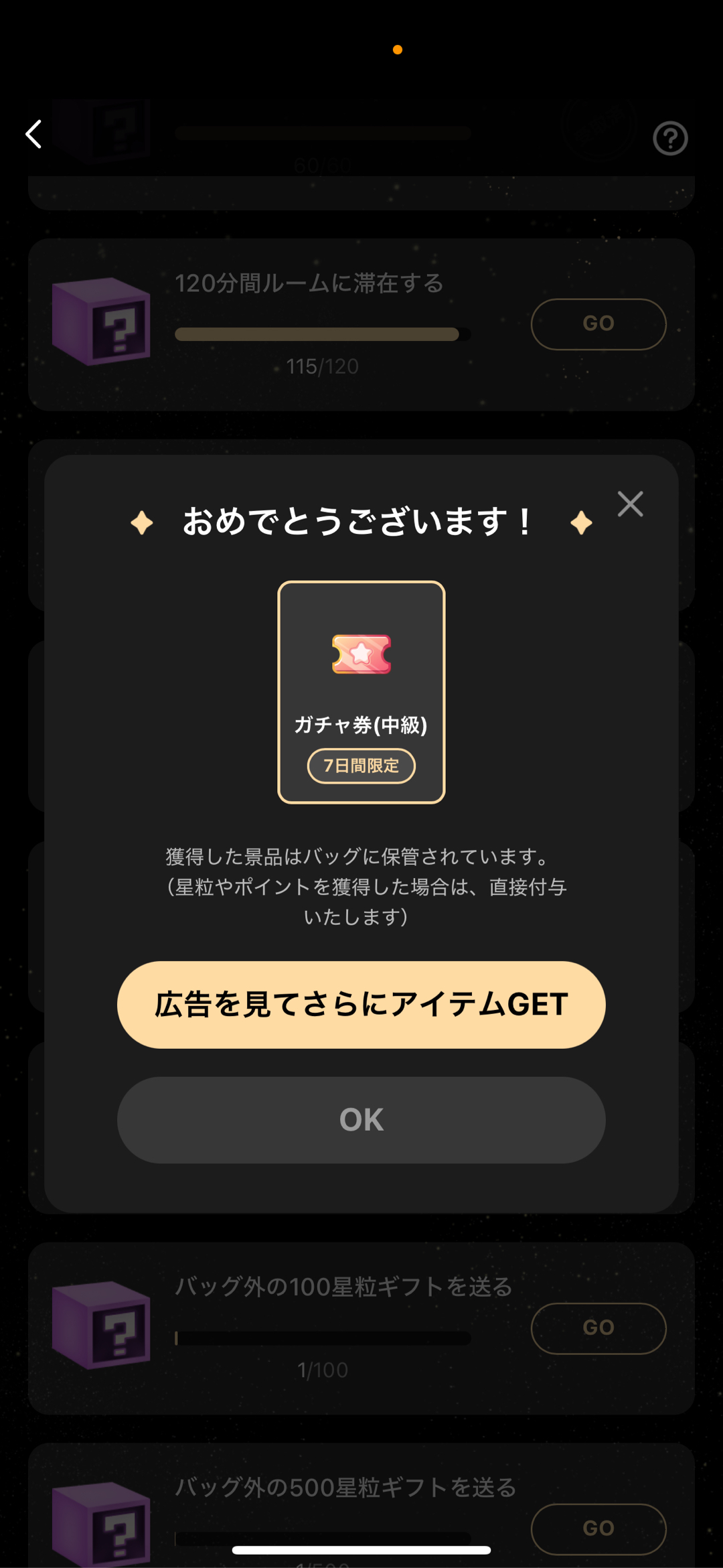
Task: Tap GO for バッグ外の500星粒ギフトを送る
Action: coord(598,1528)
